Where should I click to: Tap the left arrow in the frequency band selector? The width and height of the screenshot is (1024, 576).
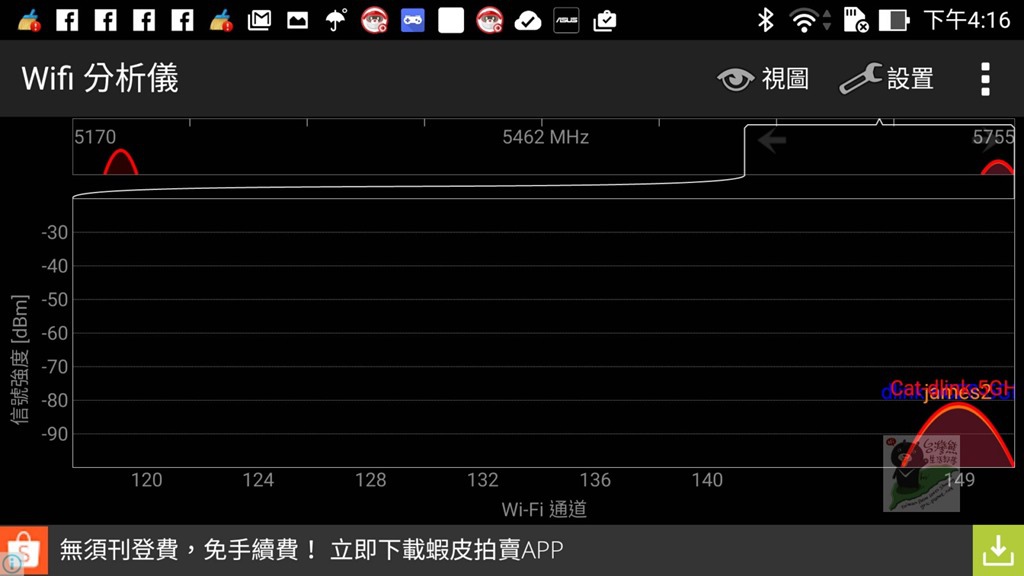coord(771,140)
